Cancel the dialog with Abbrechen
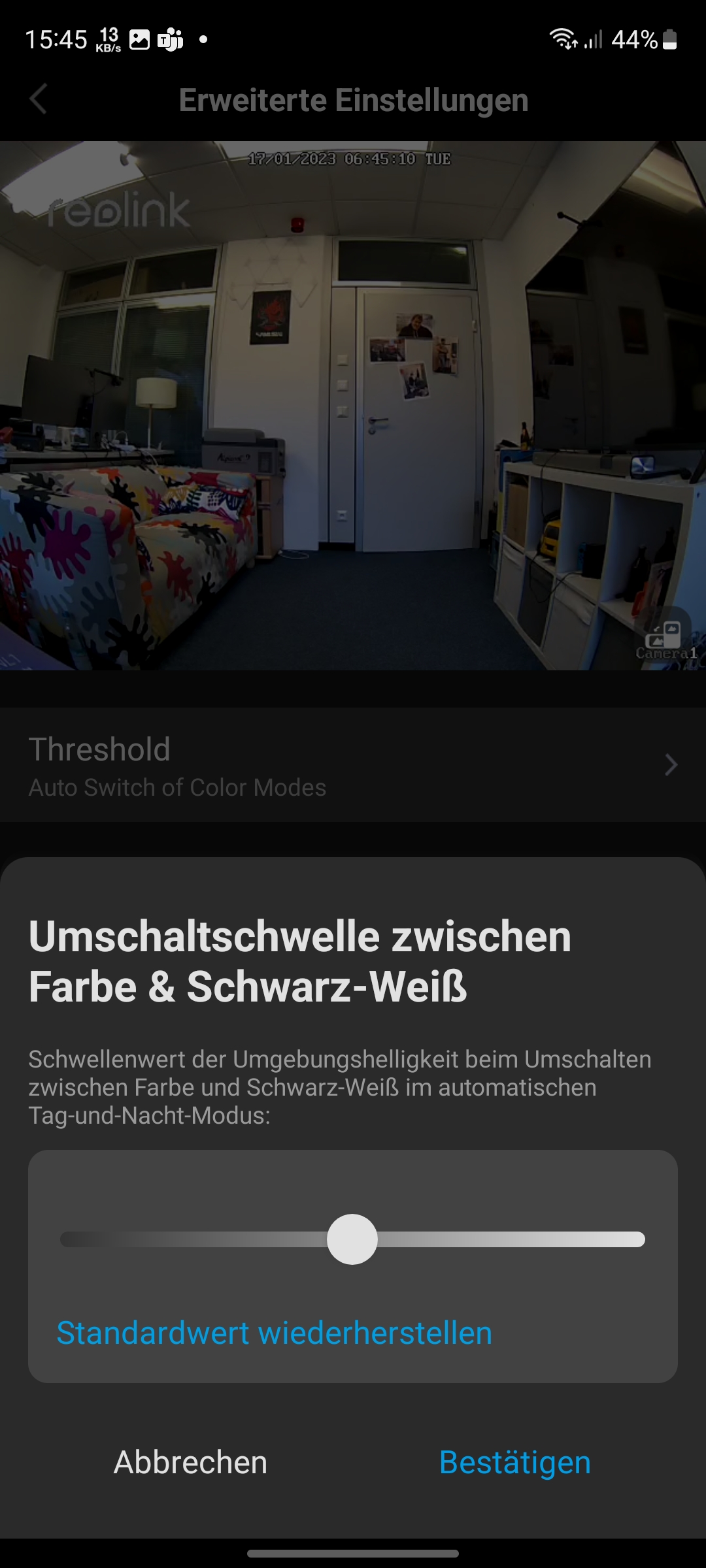Screen dimensions: 706x1568 (x=190, y=1462)
